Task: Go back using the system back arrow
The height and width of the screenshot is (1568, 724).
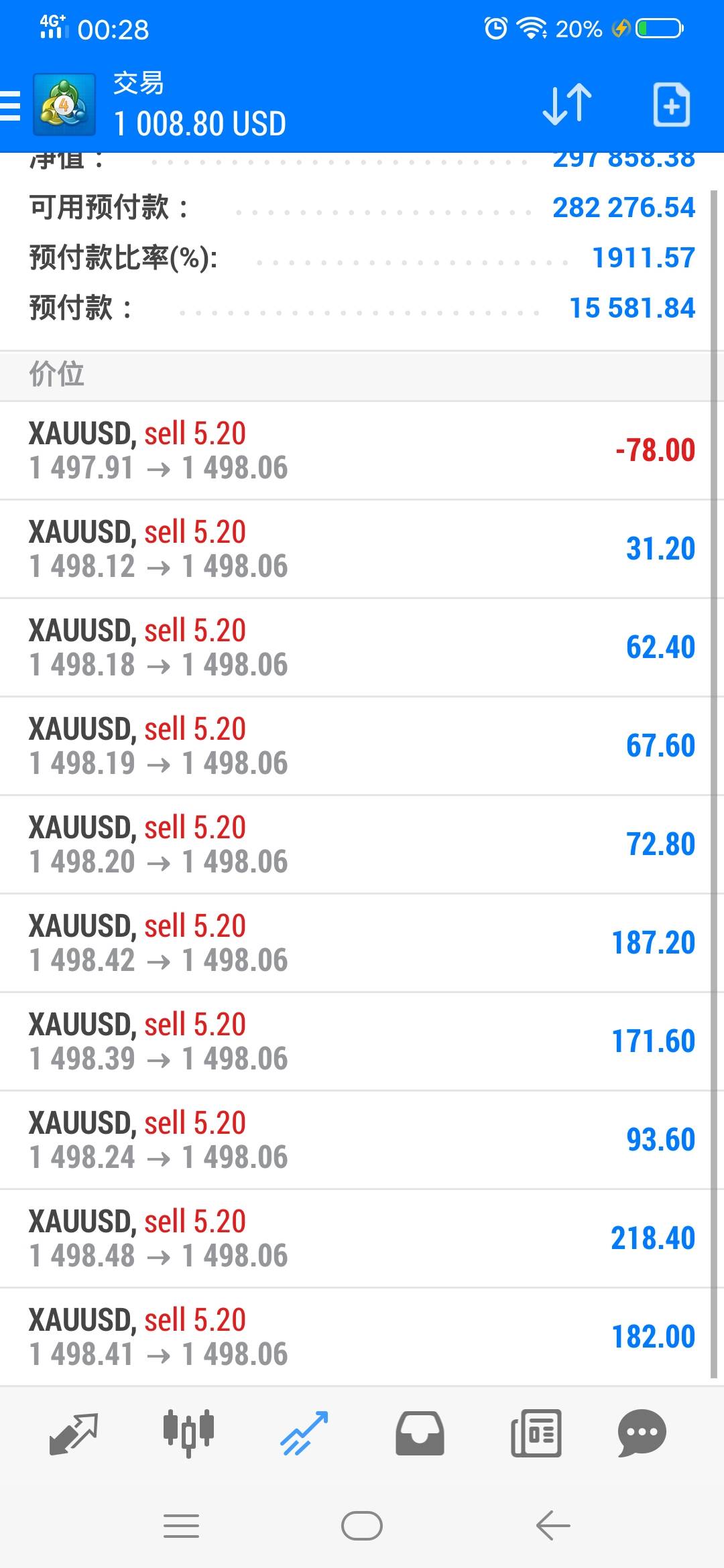Action: [553, 1526]
